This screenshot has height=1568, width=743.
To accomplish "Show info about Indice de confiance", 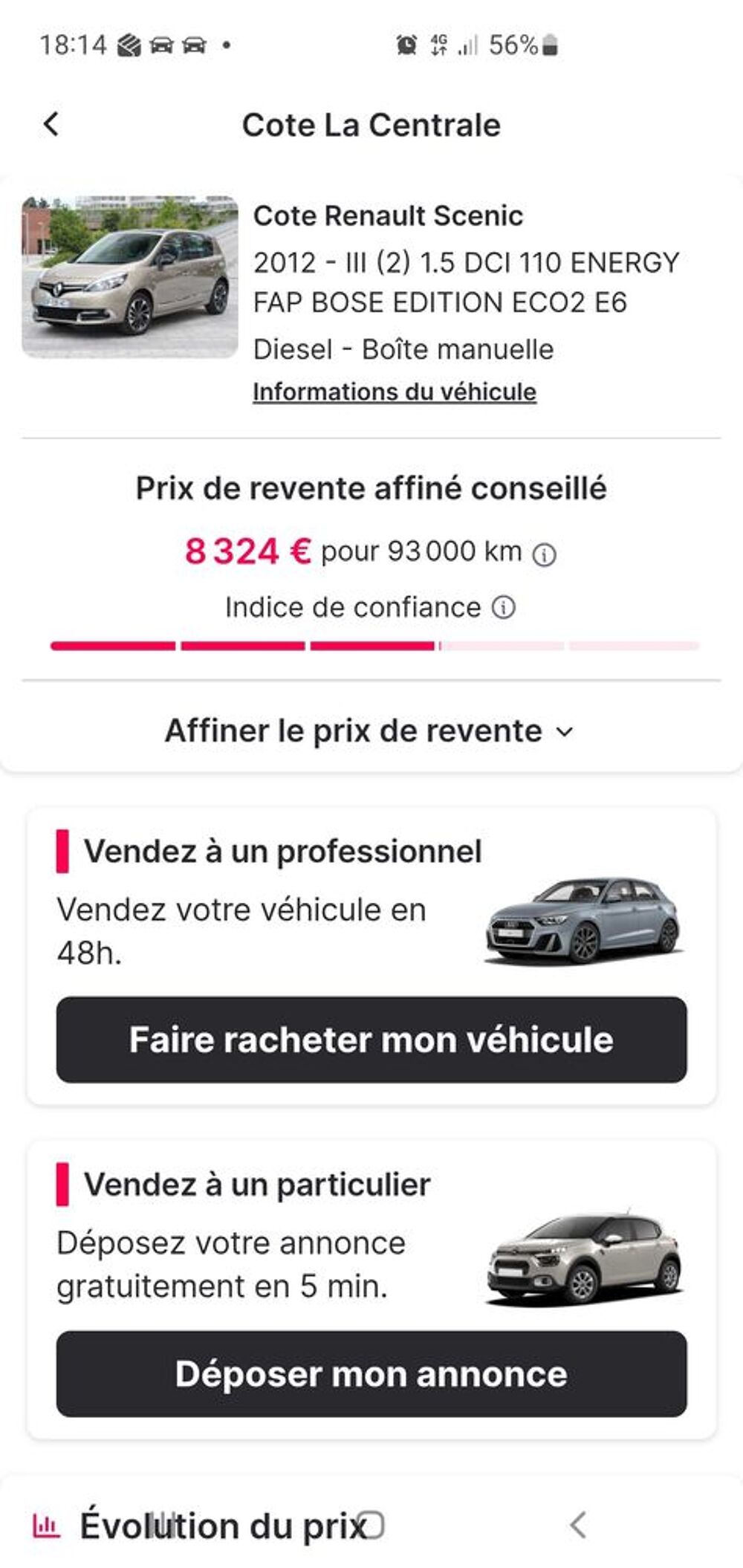I will (504, 608).
